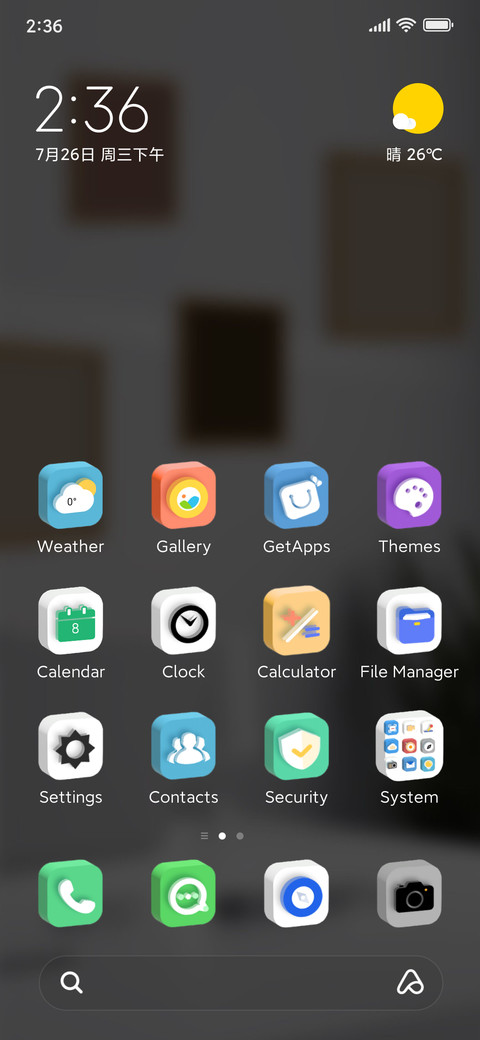Open the Messages app in the dock
Viewport: 480px width, 1040px height.
(x=184, y=893)
